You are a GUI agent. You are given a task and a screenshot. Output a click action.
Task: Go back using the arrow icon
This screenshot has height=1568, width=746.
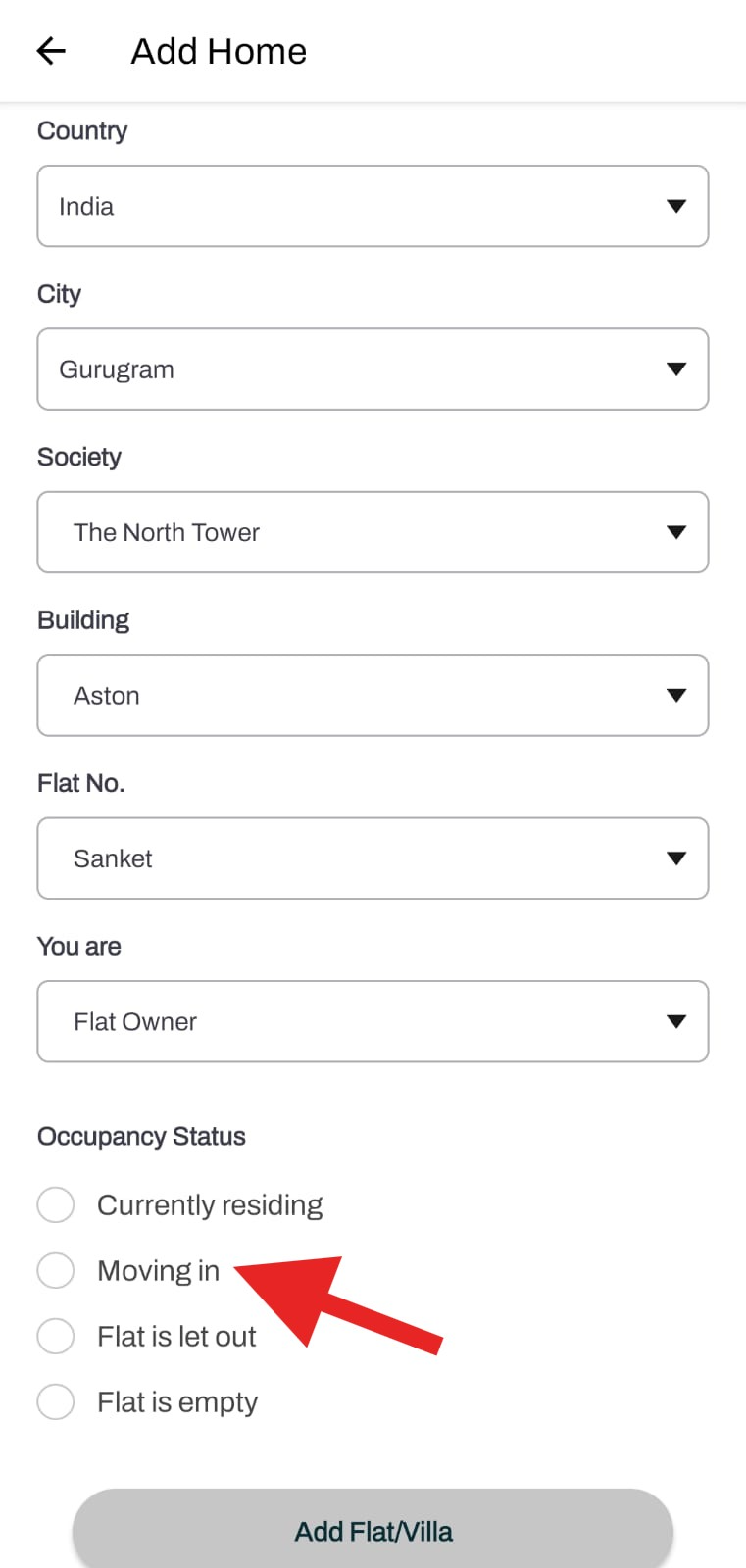(51, 51)
